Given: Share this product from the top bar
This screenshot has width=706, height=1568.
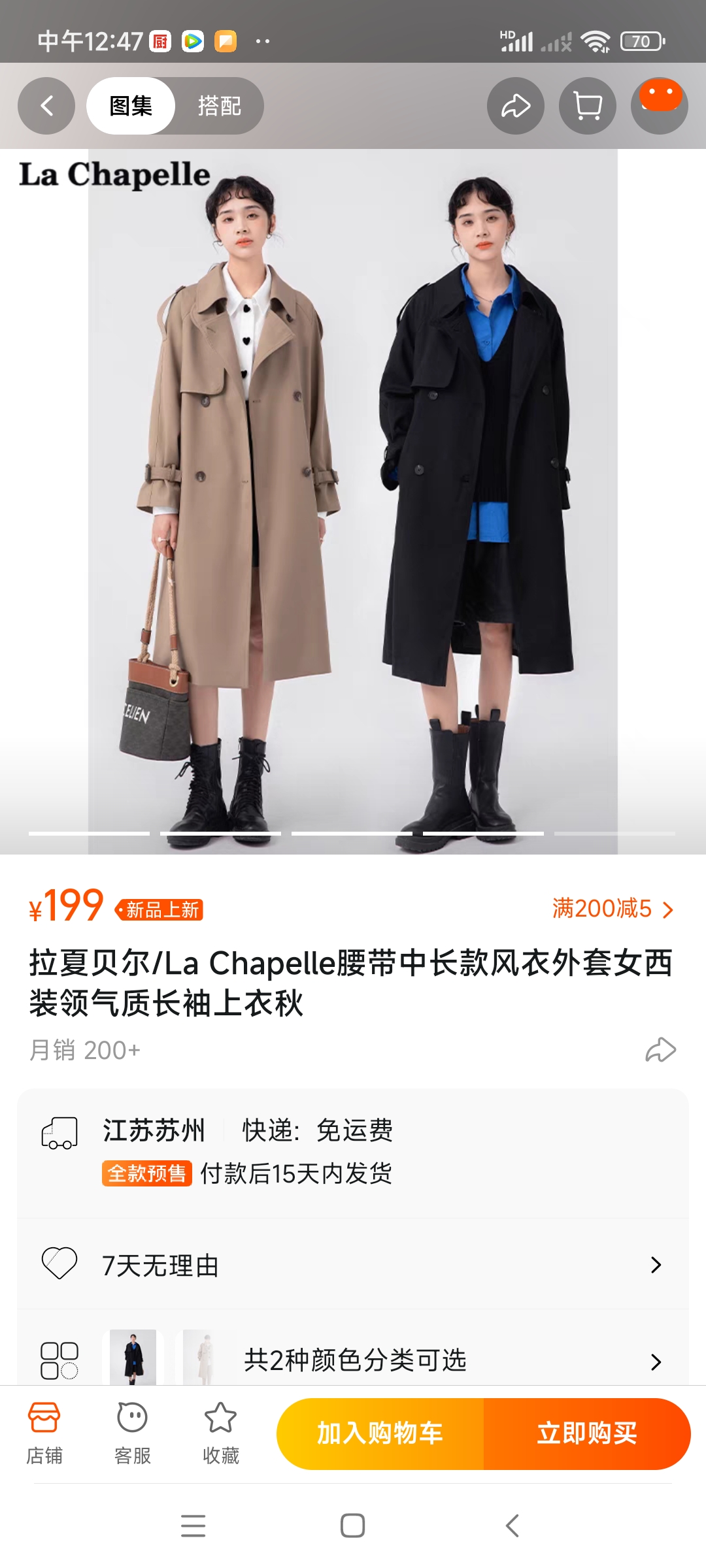Looking at the screenshot, I should tap(515, 106).
